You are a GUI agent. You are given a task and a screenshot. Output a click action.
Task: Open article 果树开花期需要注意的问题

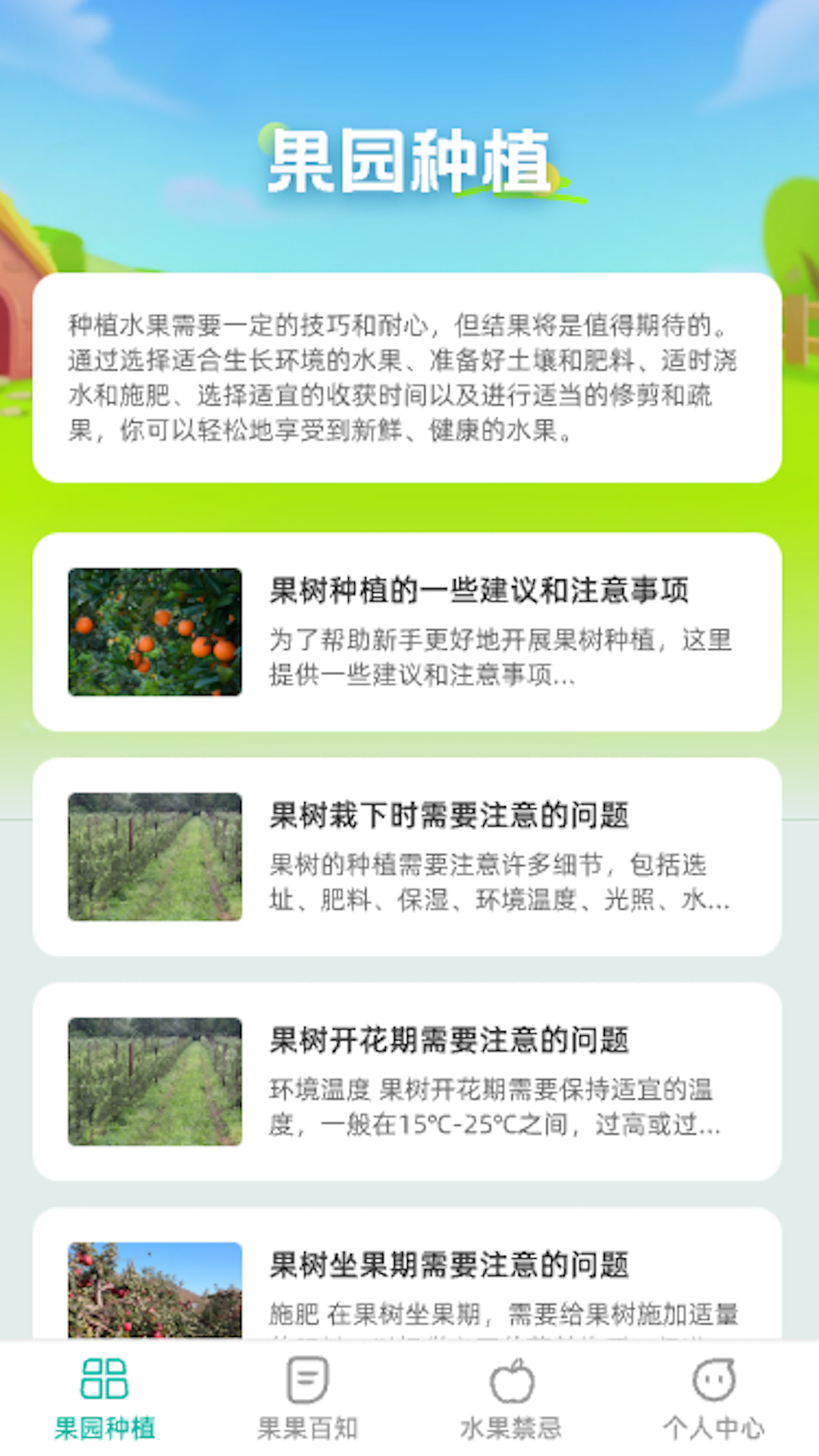409,1081
